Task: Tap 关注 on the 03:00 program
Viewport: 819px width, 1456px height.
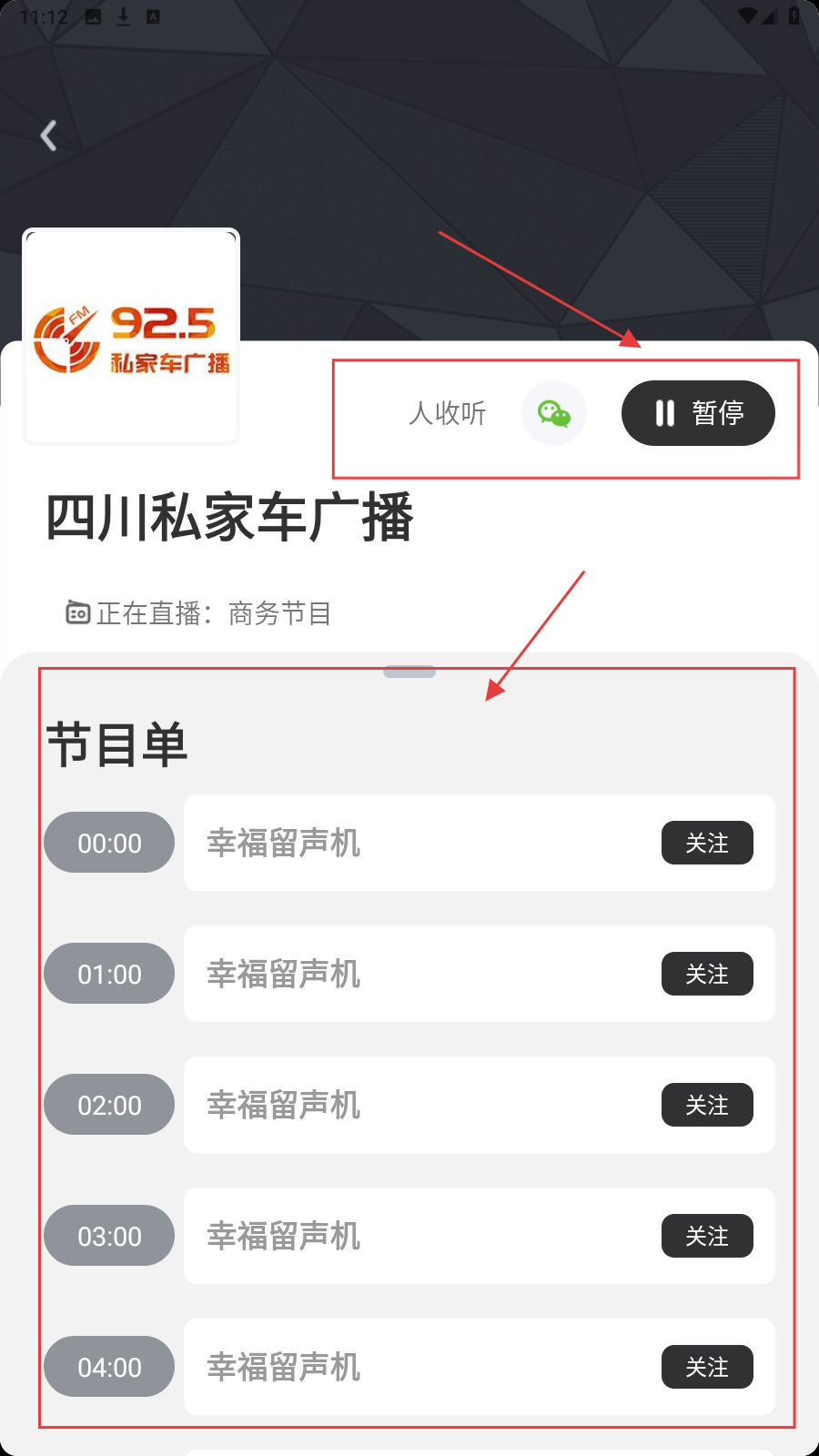Action: pos(706,1236)
